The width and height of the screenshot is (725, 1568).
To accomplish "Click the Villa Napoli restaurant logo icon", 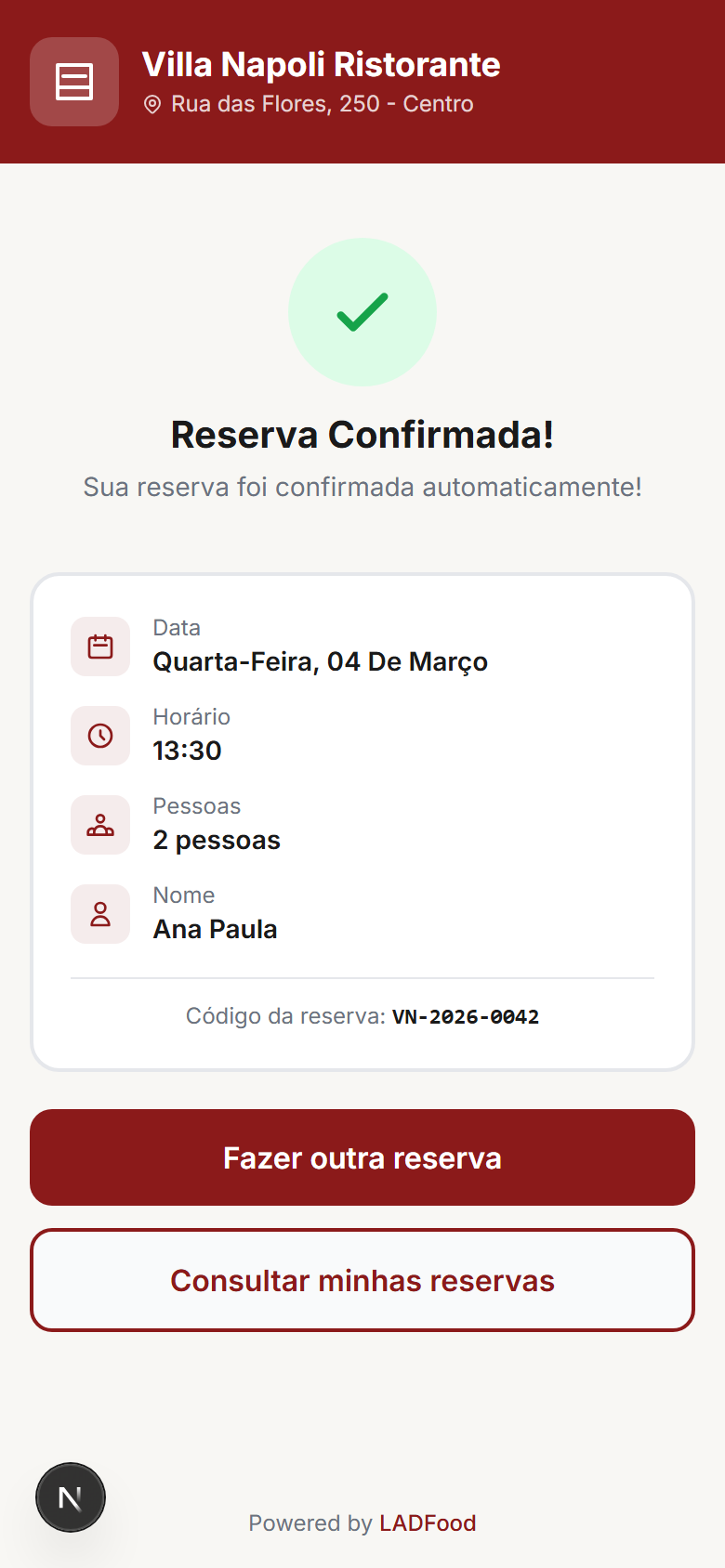I will pyautogui.click(x=74, y=82).
